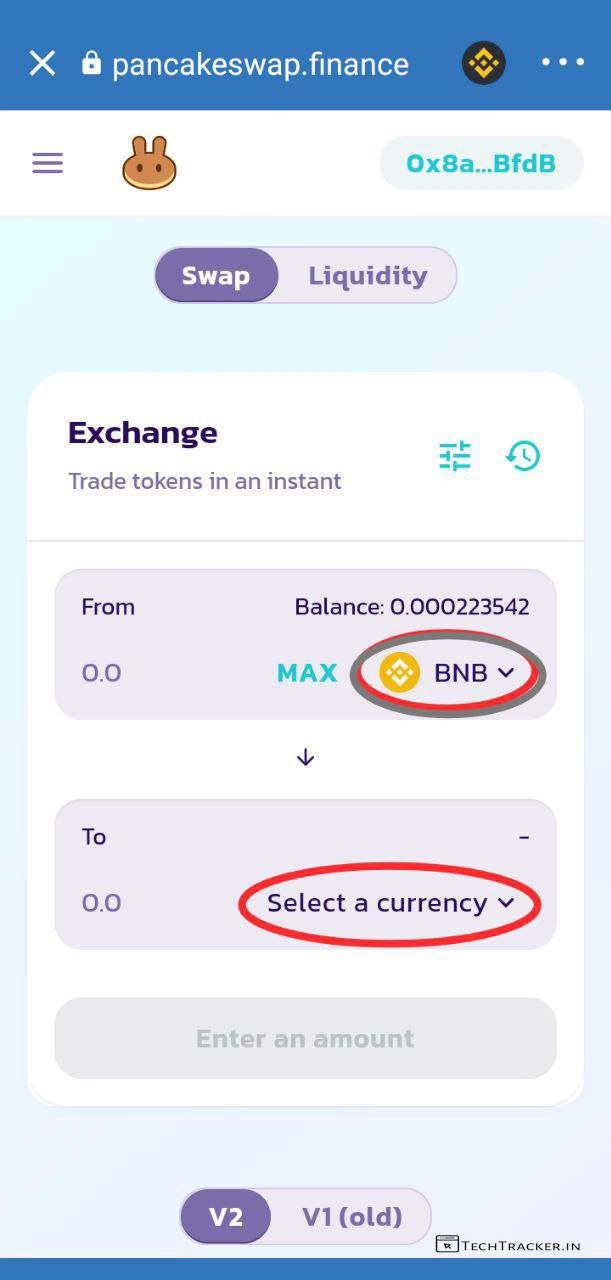Open Select a currency dropdown
611x1280 pixels.
(390, 903)
